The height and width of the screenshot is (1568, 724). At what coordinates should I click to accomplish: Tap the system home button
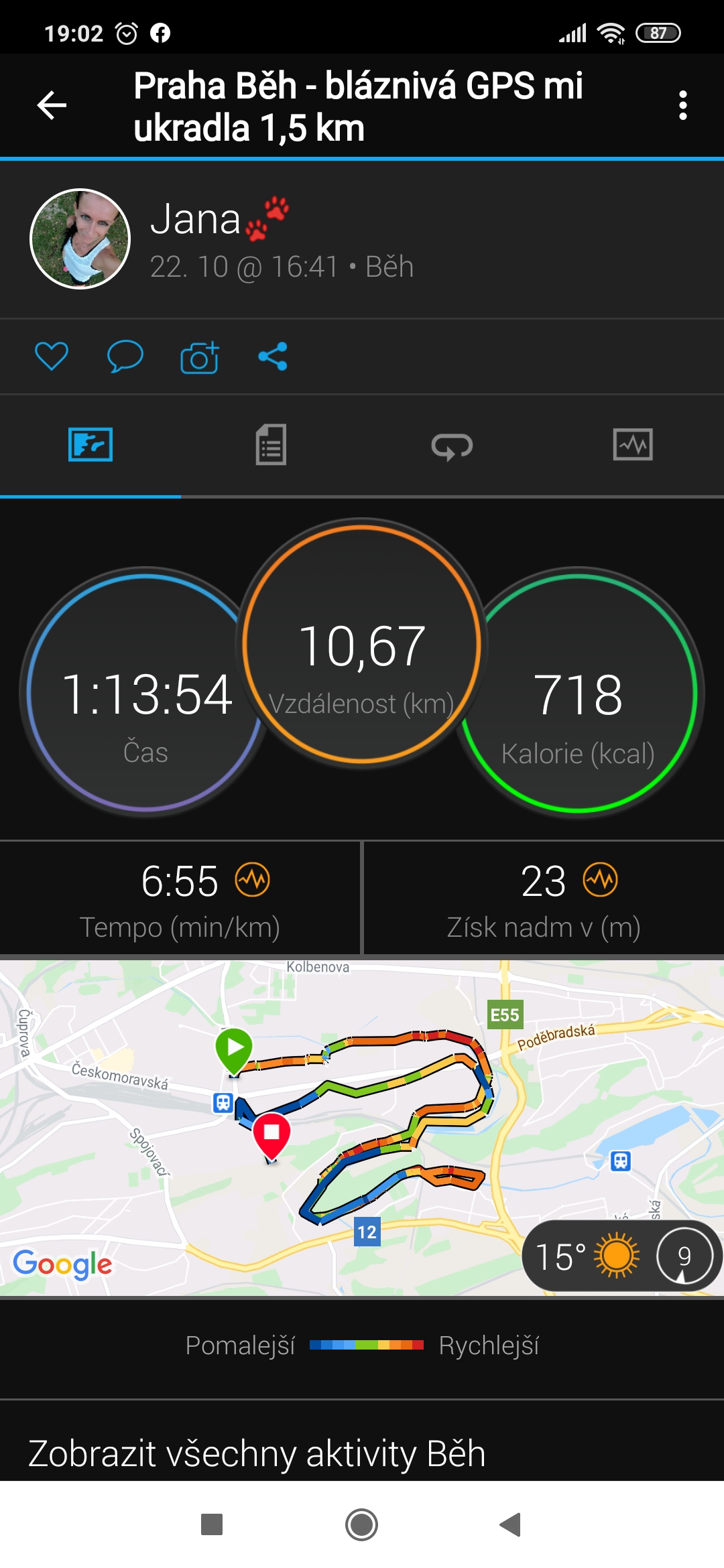tap(361, 1525)
